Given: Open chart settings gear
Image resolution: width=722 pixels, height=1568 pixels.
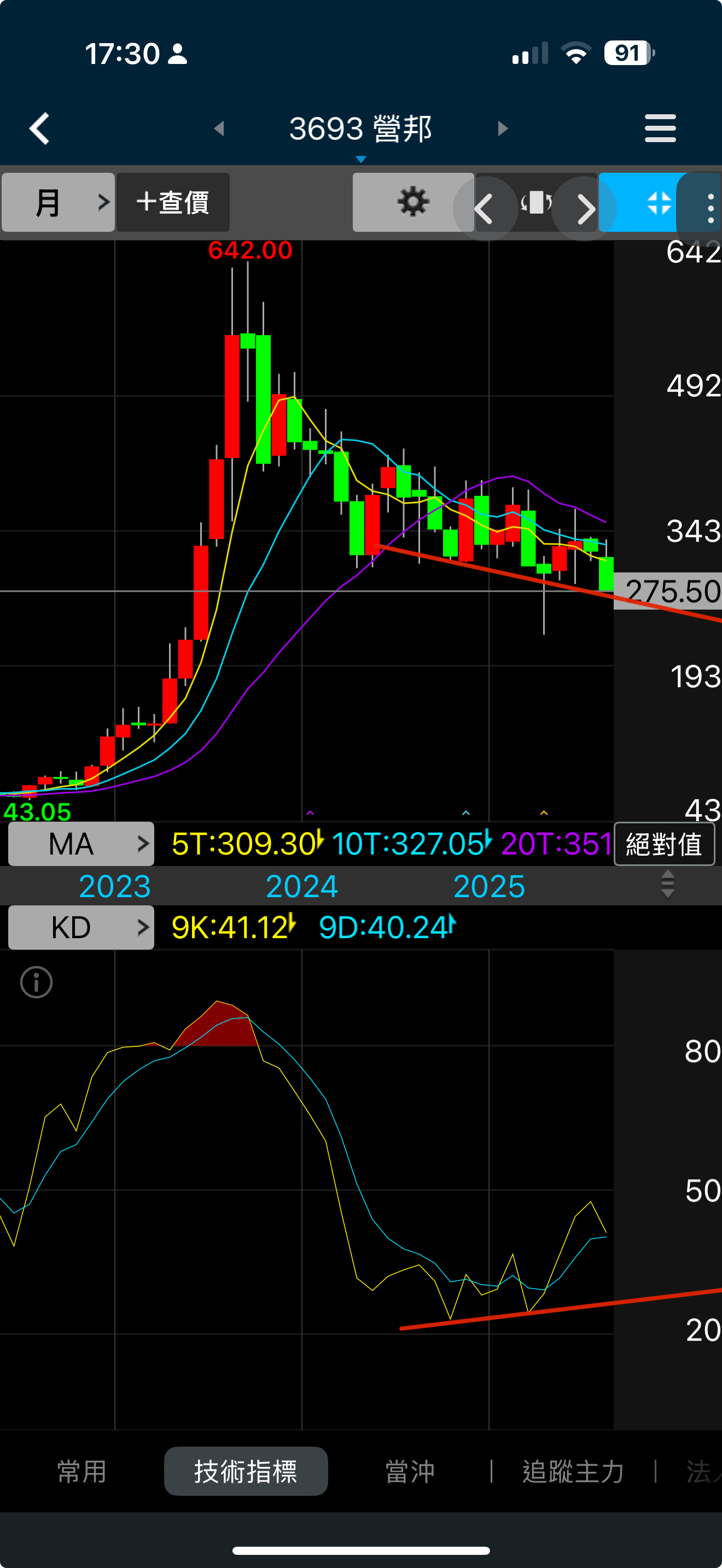Looking at the screenshot, I should click(413, 202).
